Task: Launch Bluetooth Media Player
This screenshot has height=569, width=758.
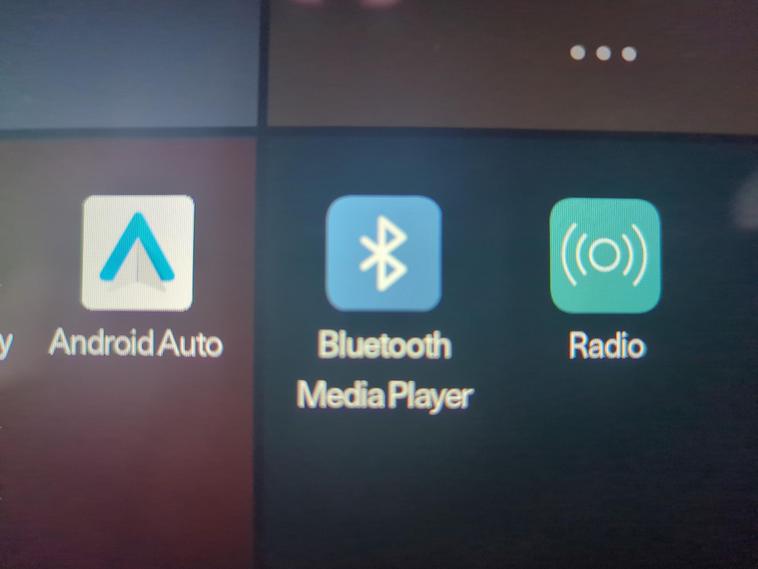Action: coord(383,254)
